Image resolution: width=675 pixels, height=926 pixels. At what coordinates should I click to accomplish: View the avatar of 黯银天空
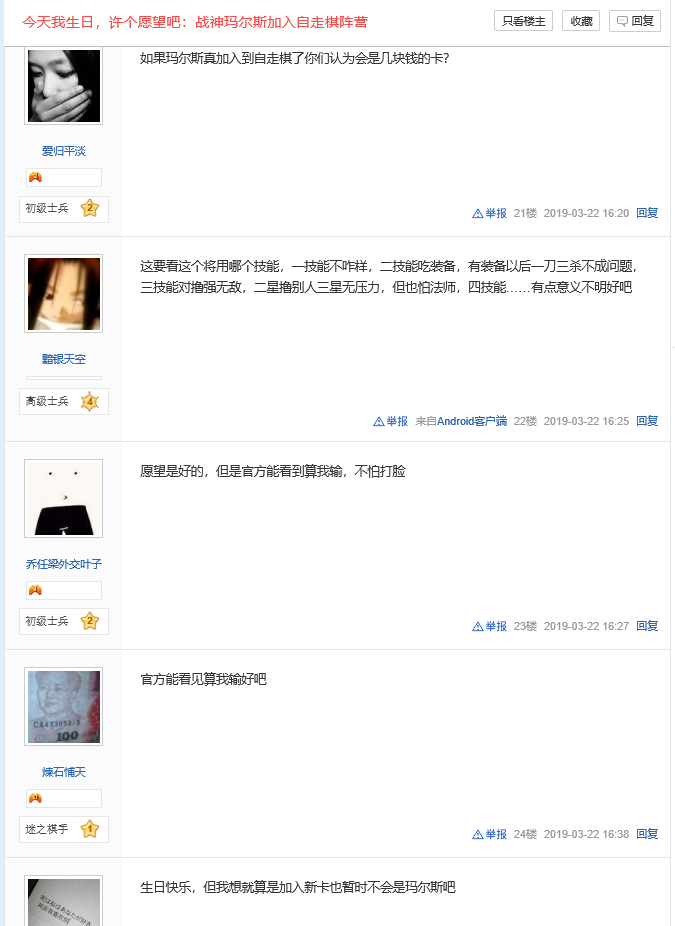click(63, 293)
